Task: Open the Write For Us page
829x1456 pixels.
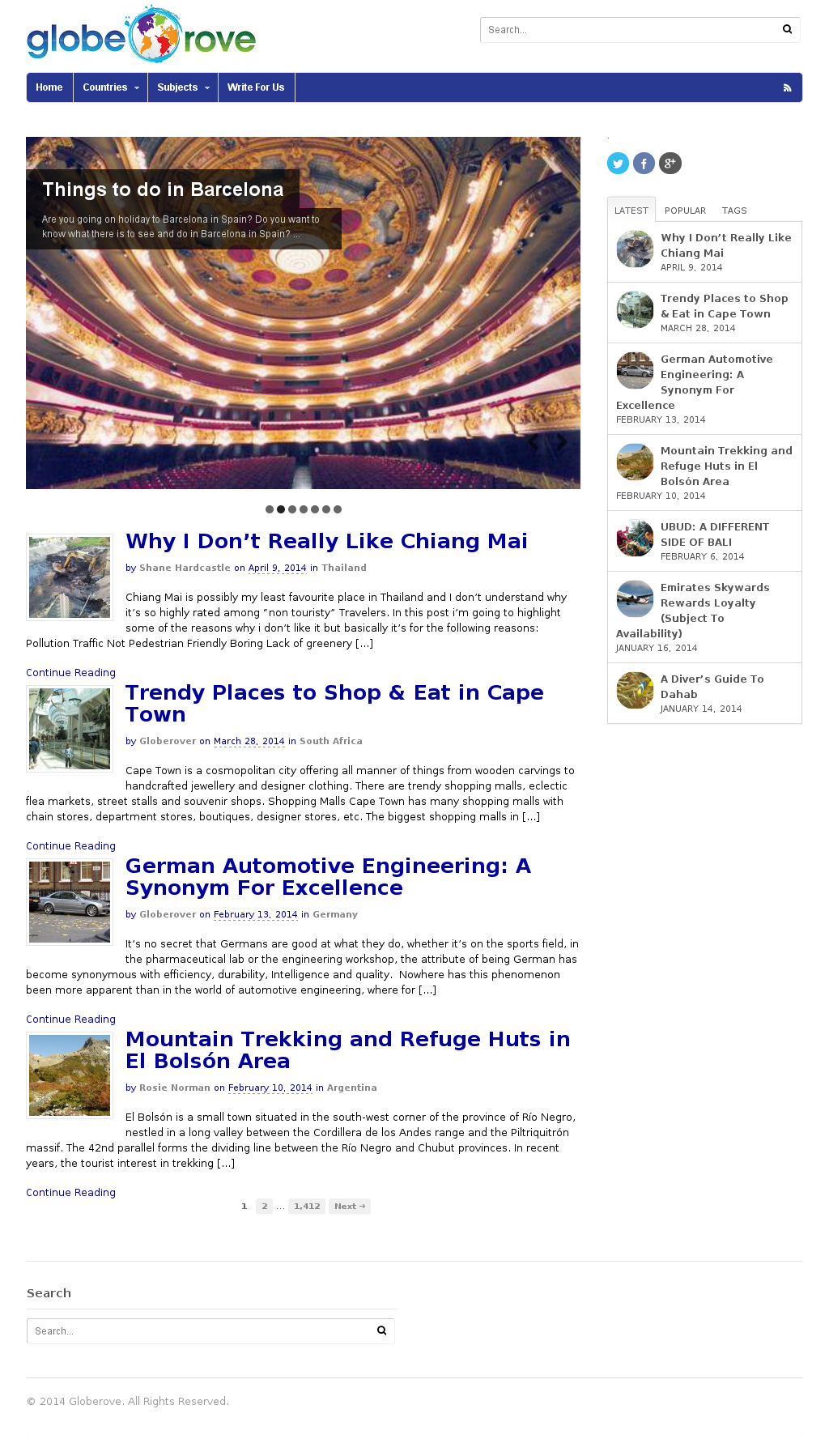Action: 256,87
